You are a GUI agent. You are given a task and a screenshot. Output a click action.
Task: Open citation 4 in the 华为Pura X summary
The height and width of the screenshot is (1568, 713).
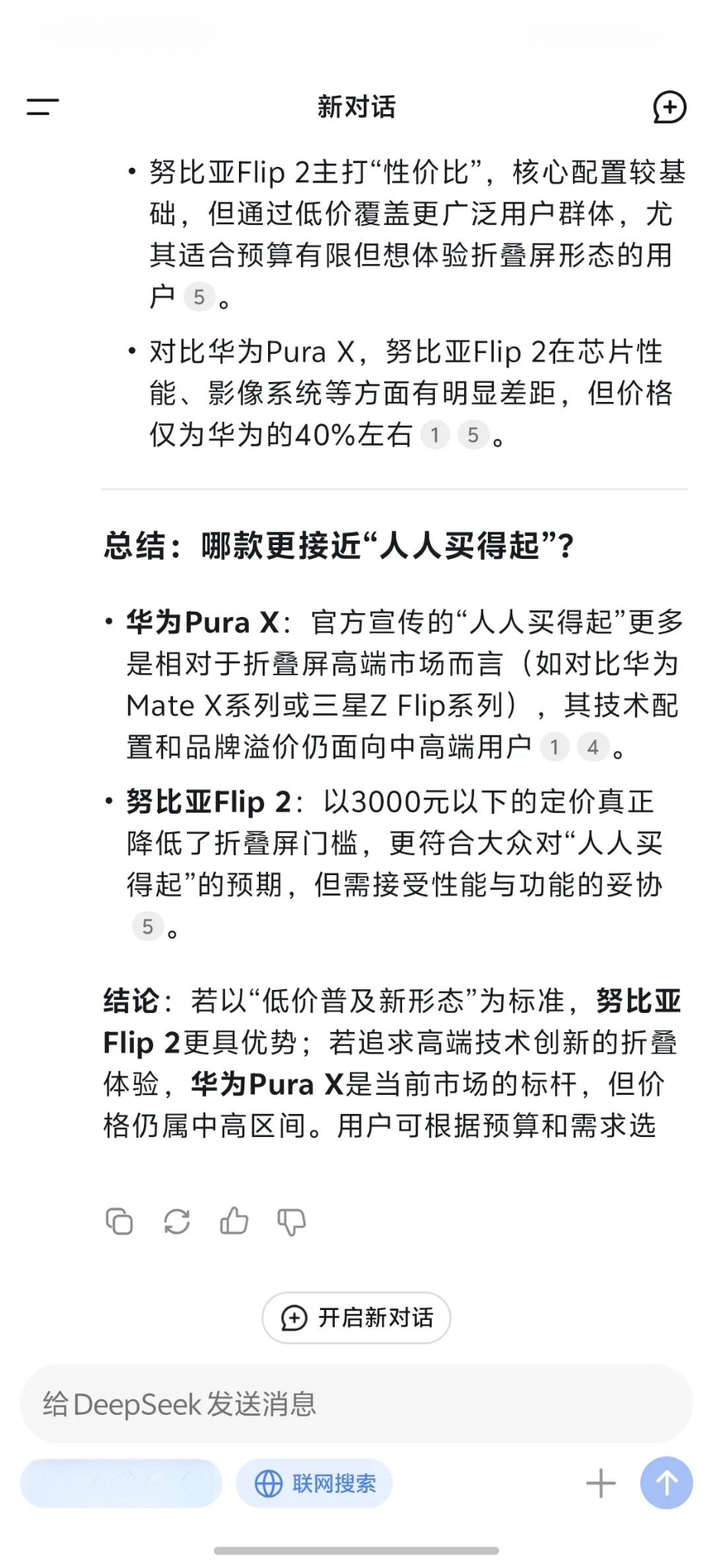click(x=593, y=747)
